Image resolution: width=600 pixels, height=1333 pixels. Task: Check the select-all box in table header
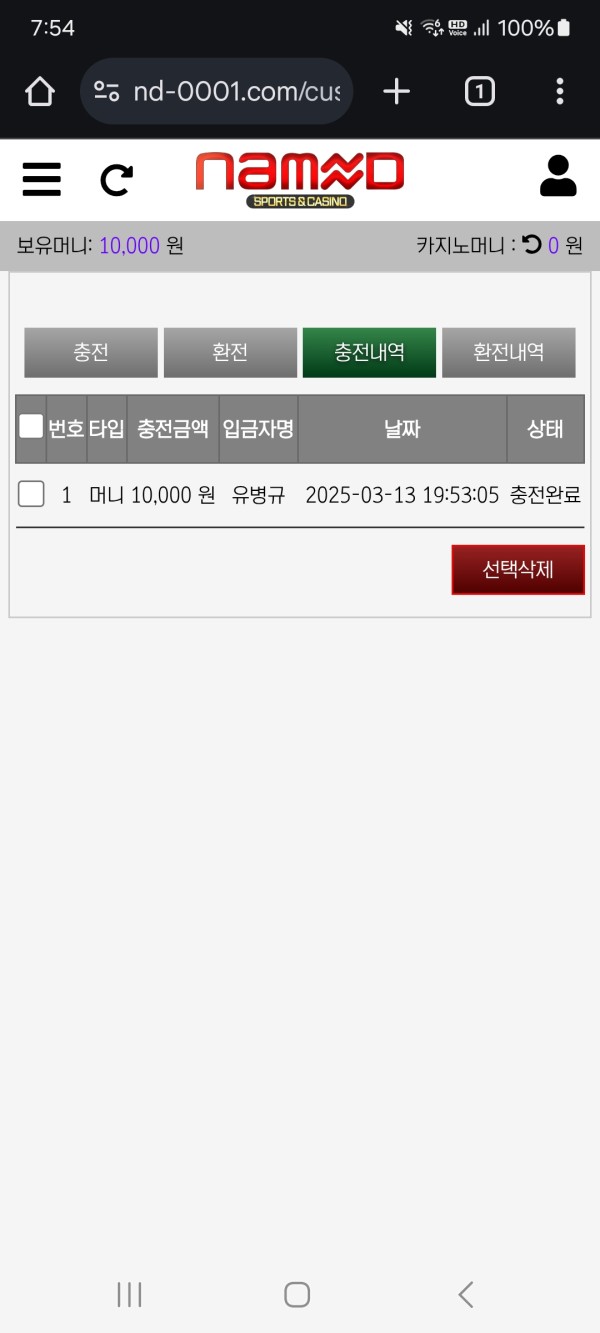(x=31, y=427)
